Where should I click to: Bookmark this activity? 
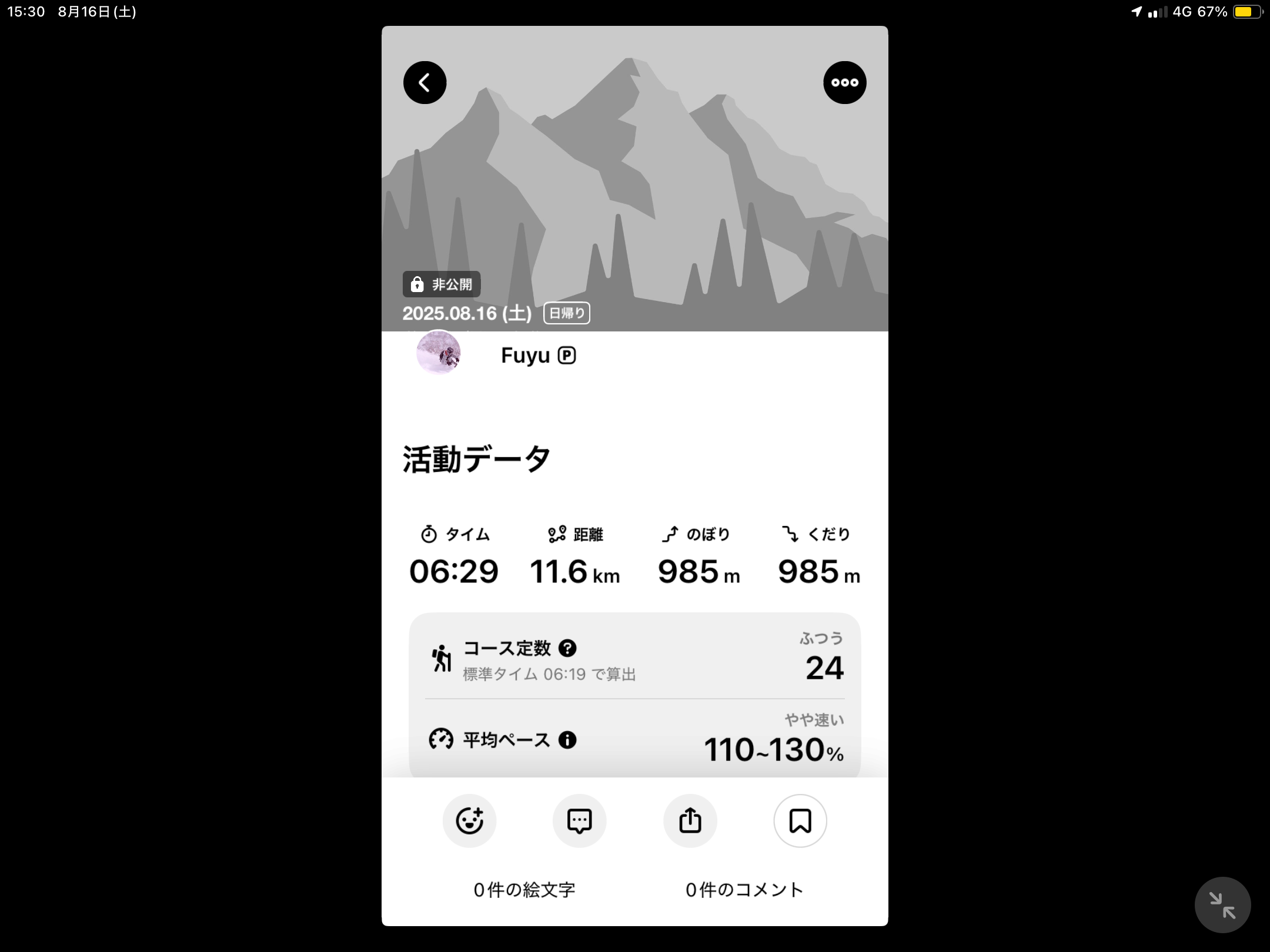coord(800,821)
